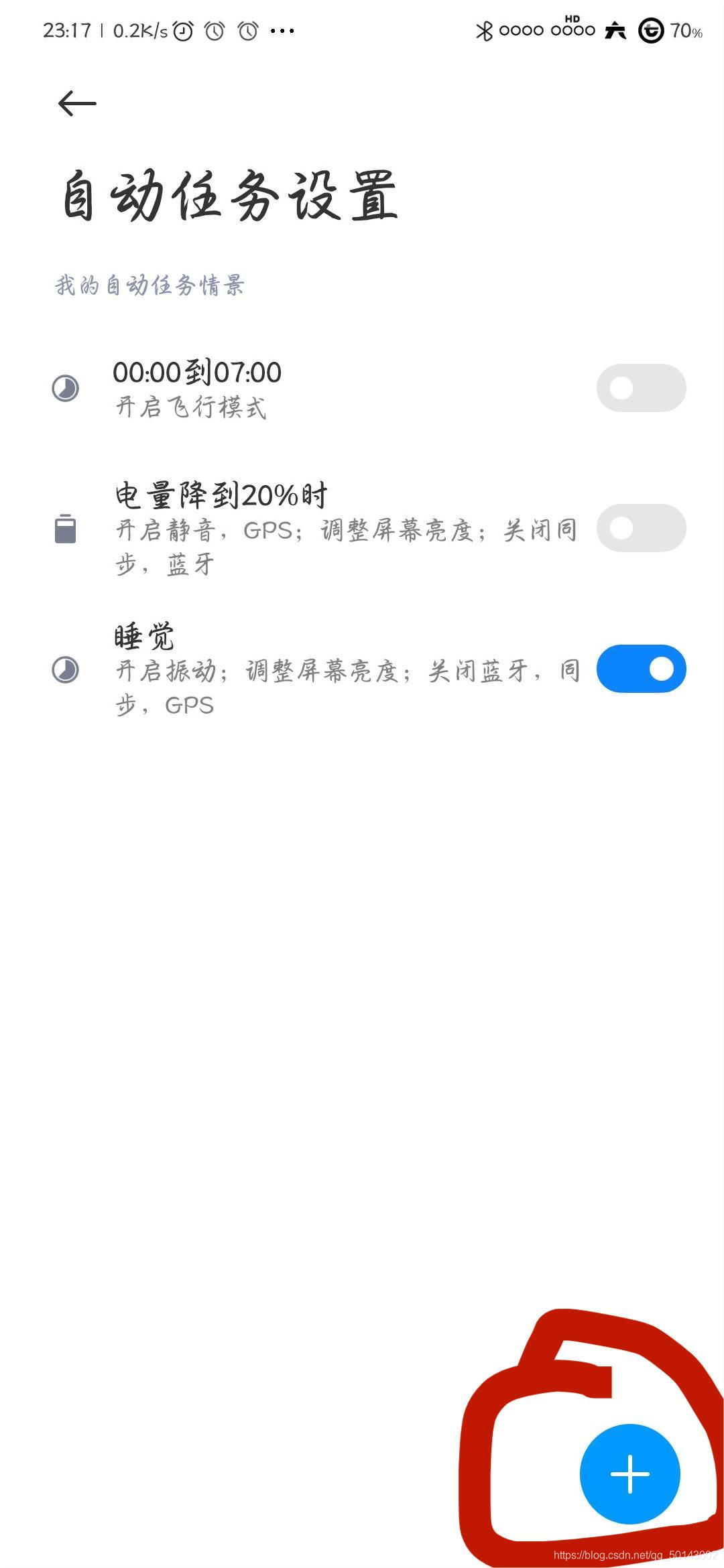The image size is (724, 1568).
Task: Enable the 00:00到07:00 airplane mode task
Action: 641,388
